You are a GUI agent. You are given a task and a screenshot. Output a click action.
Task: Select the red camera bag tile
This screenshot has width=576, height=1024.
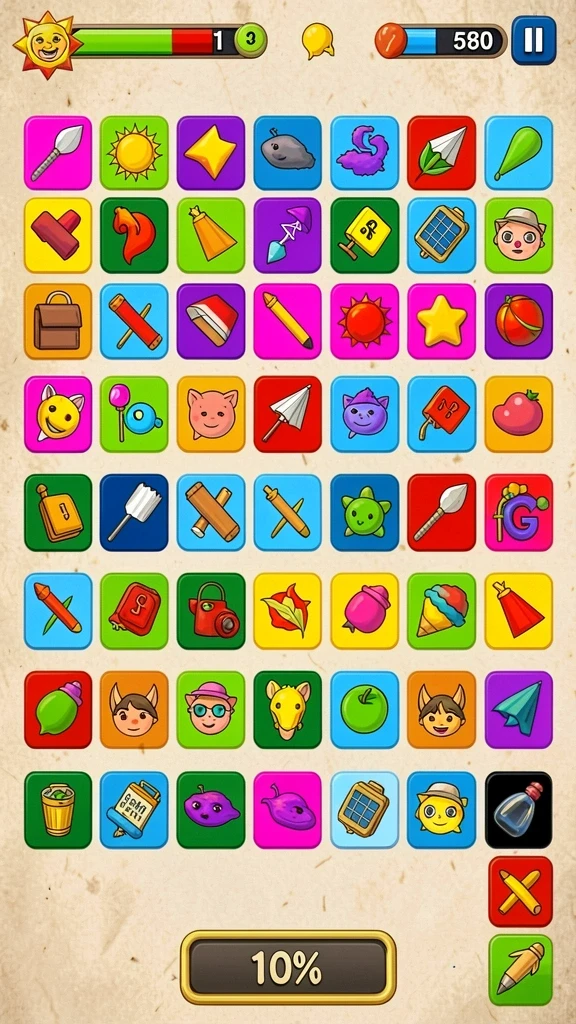tap(211, 611)
